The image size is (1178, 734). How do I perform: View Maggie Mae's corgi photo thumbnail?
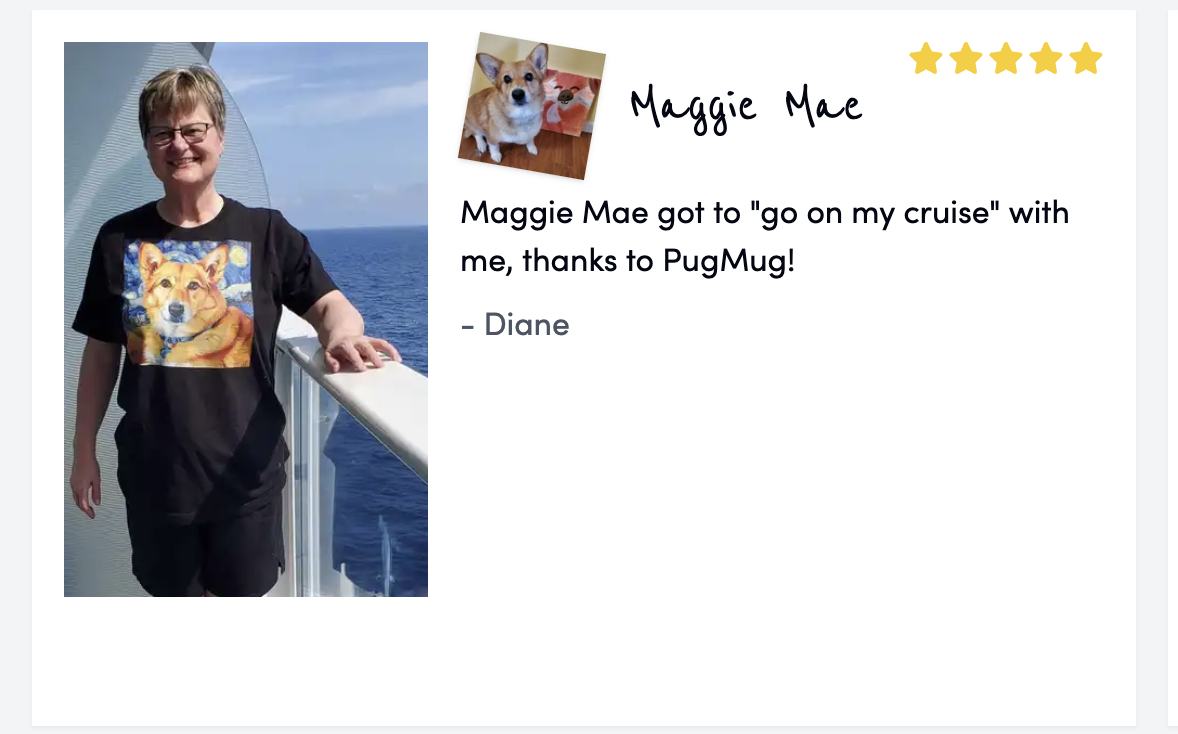point(532,106)
